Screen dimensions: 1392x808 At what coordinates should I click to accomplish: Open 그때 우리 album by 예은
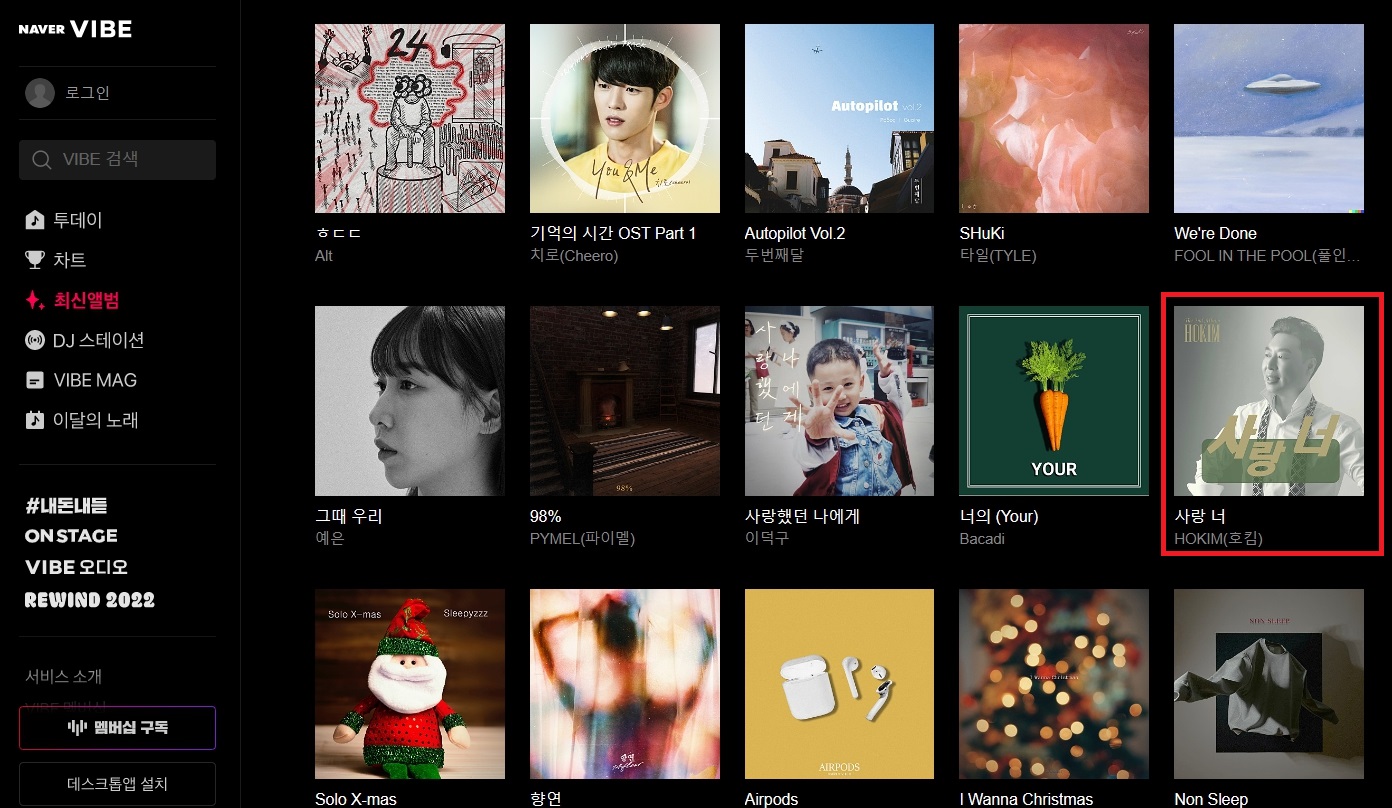pyautogui.click(x=409, y=401)
